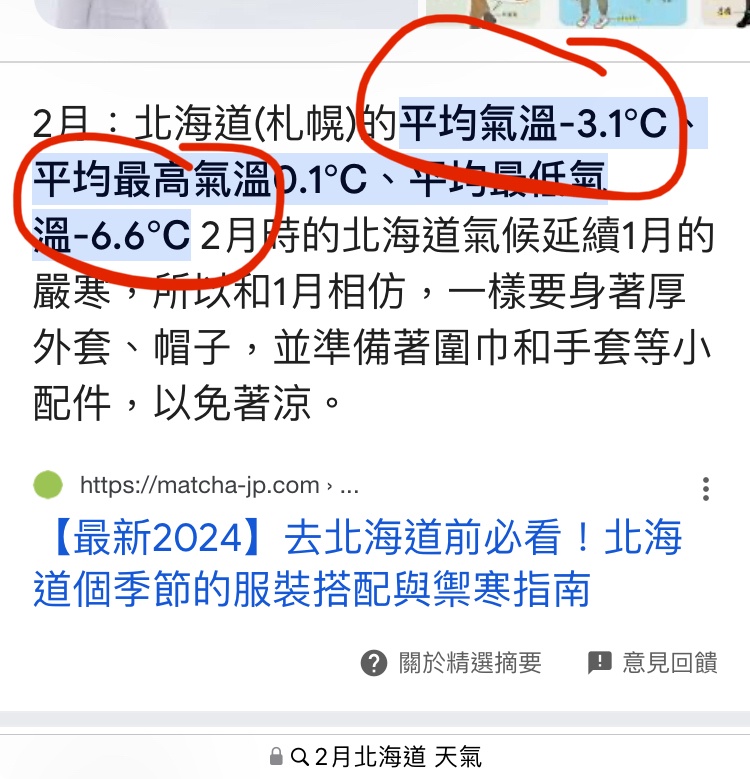Viewport: 750px width, 779px height.
Task: Open the matcha-jp.com Hokkaido clothing guide link
Action: [x=358, y=563]
